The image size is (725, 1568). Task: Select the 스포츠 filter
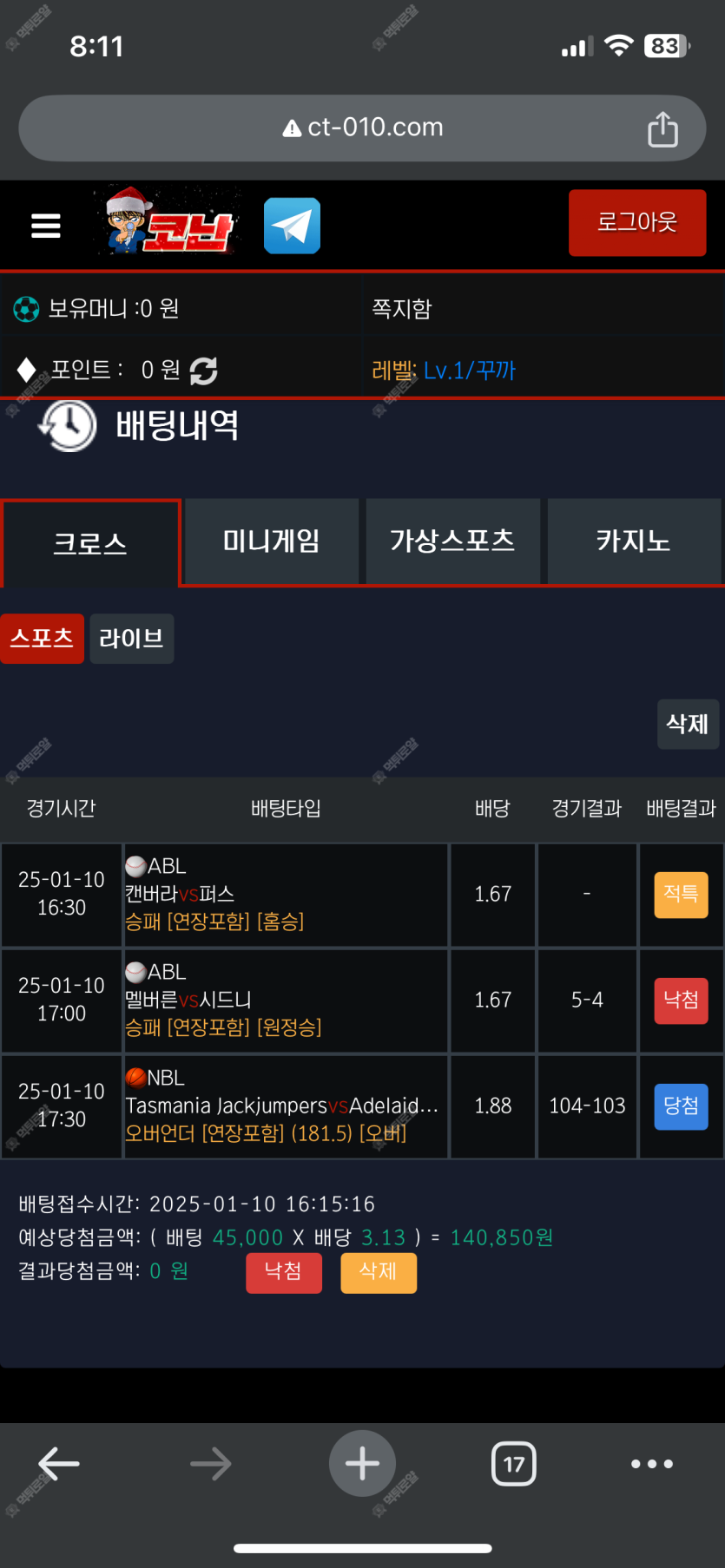click(42, 639)
